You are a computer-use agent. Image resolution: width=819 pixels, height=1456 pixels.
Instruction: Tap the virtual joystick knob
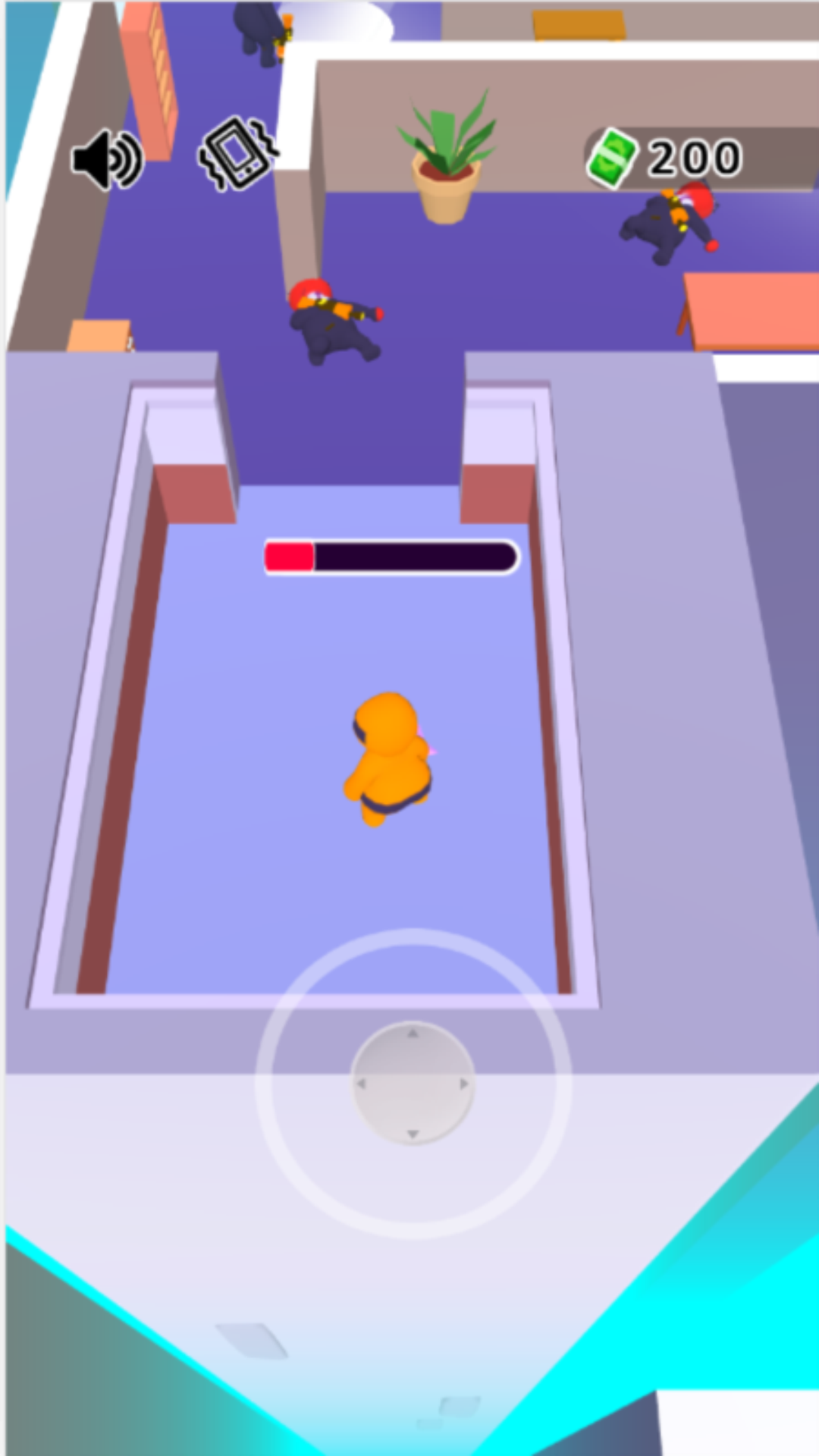point(413,1084)
